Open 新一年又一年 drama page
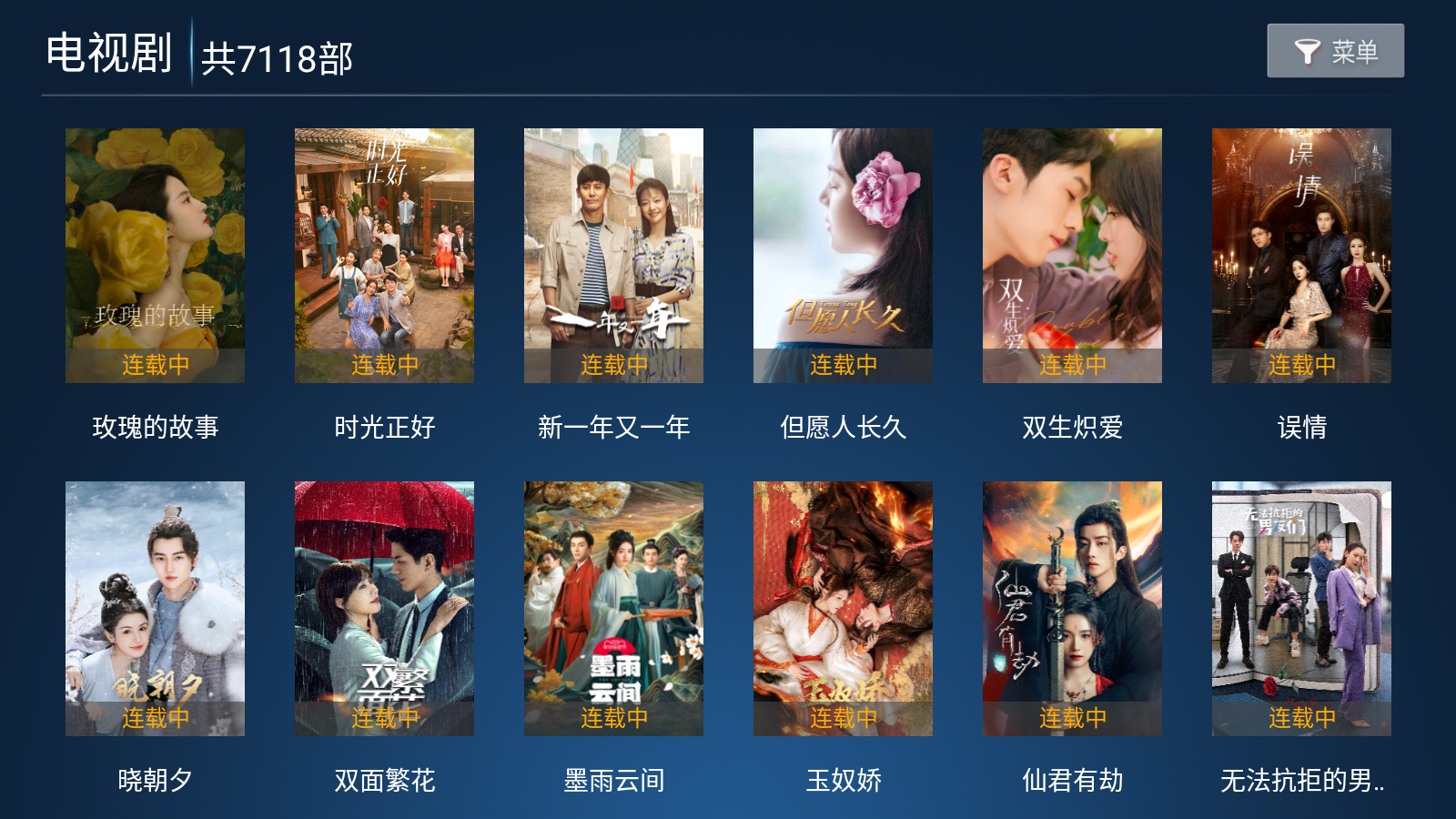 [x=613, y=256]
